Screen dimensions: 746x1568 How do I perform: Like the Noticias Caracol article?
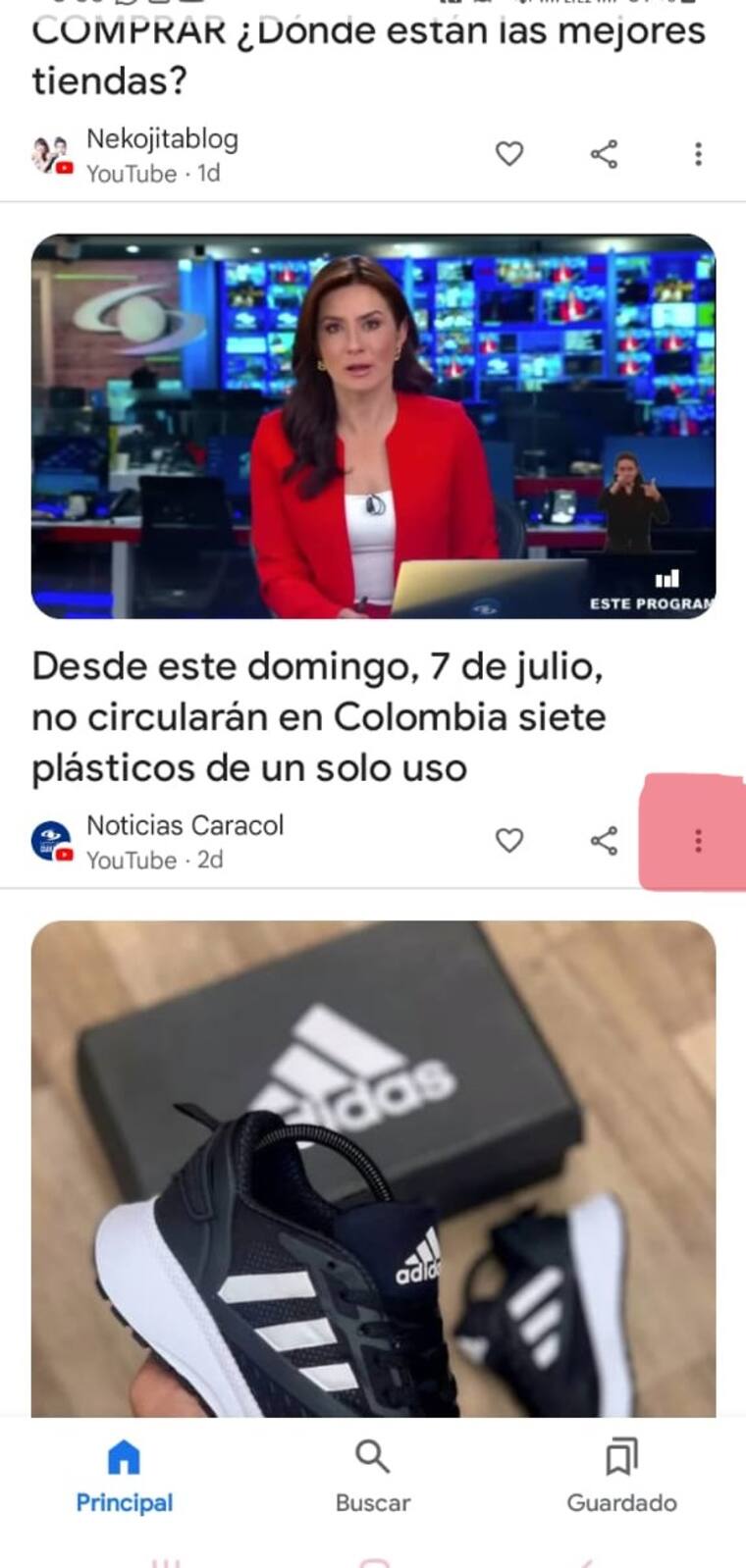pos(508,841)
